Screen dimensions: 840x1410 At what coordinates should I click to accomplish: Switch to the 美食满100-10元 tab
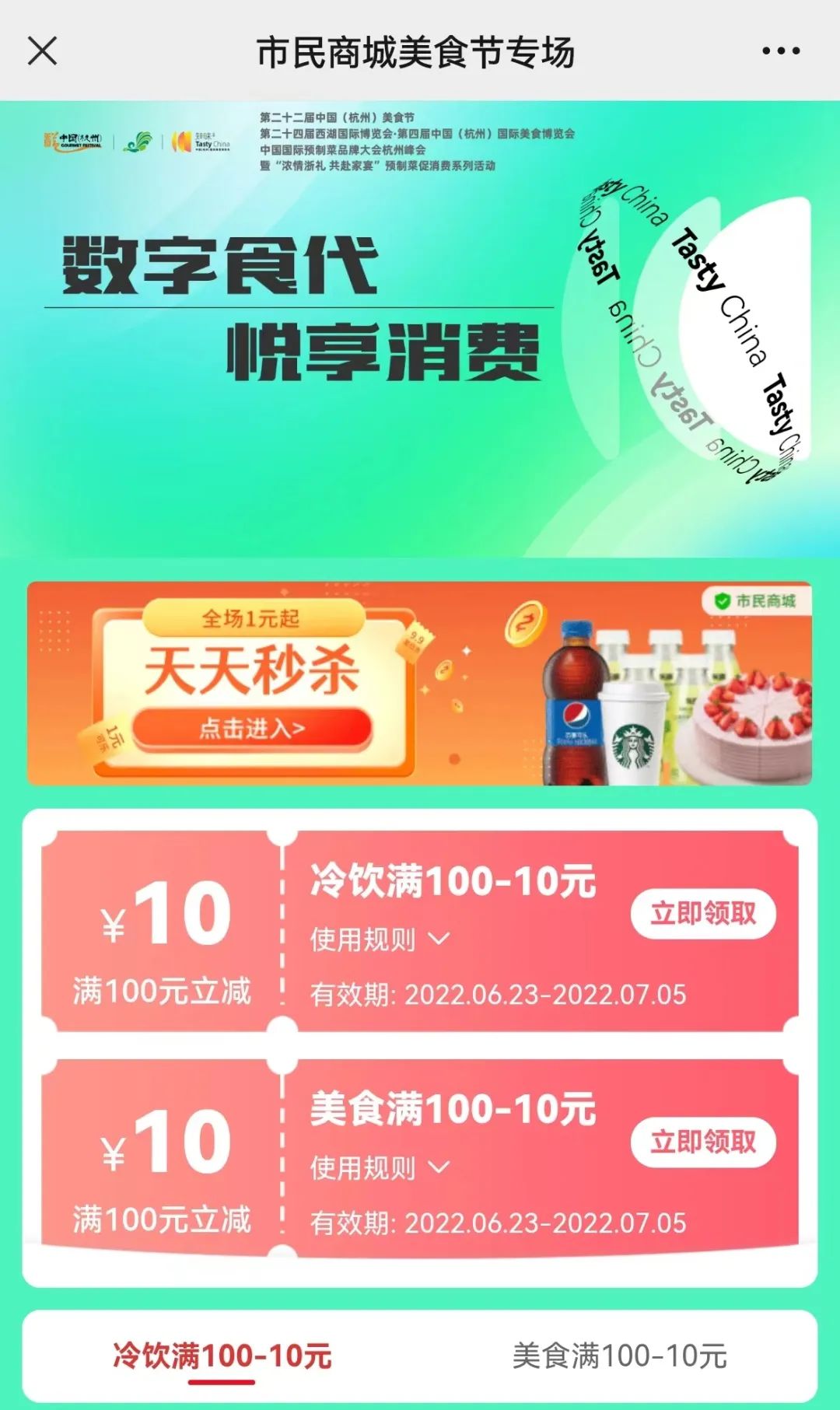(619, 1356)
